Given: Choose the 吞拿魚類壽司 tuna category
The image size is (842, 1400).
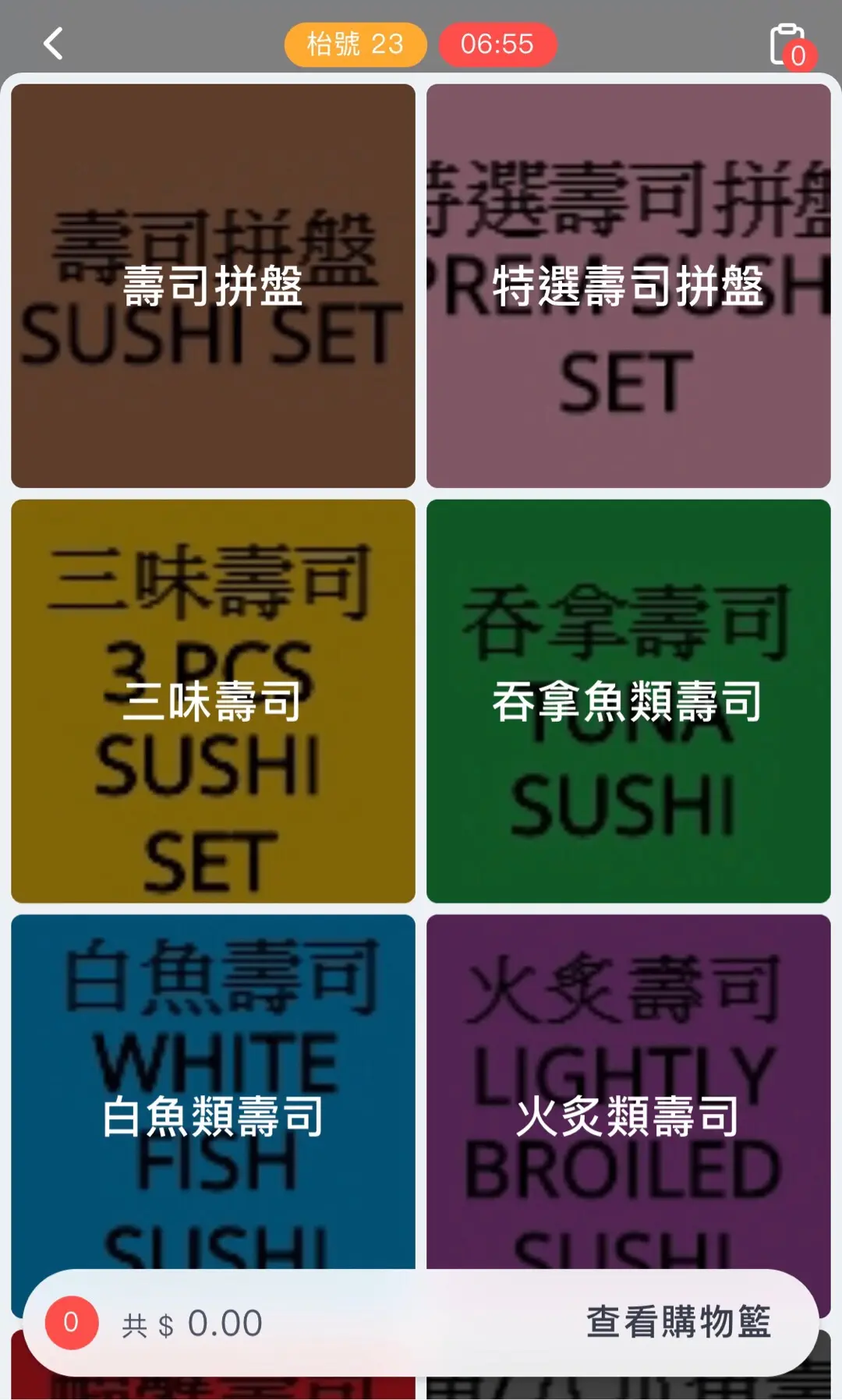Looking at the screenshot, I should coord(628,701).
